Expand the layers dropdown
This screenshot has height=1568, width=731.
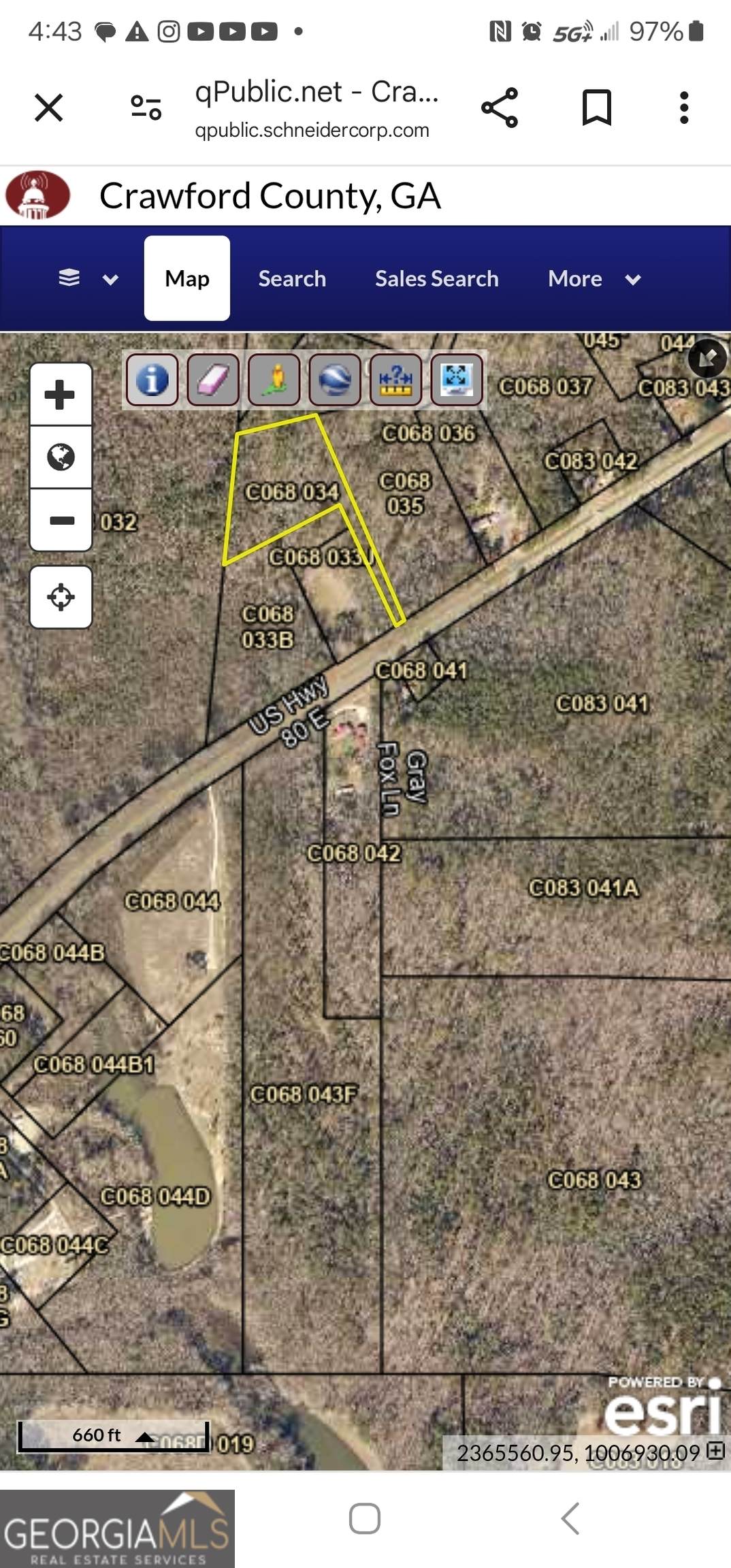[x=88, y=278]
